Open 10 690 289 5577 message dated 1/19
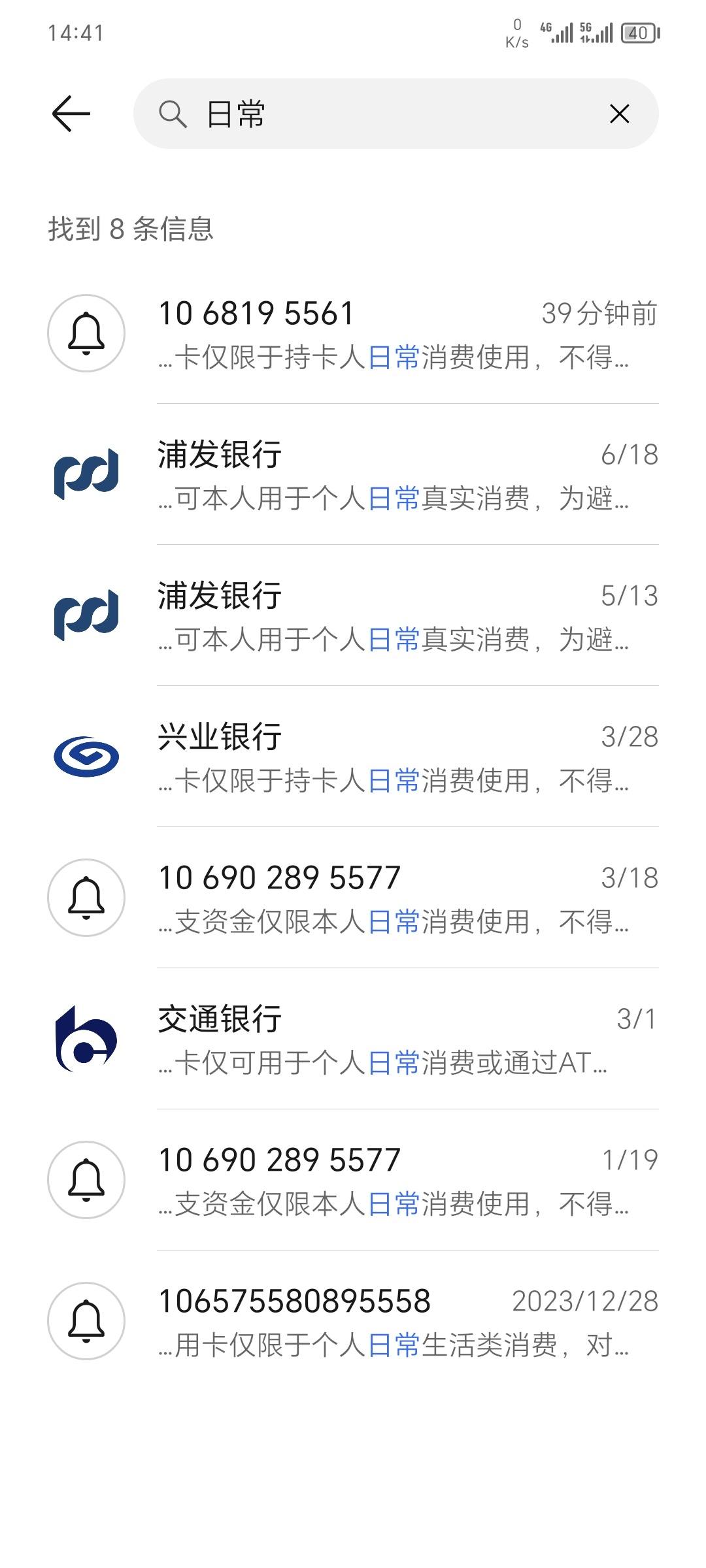Screen dimensions: 706x1568 [353, 1180]
